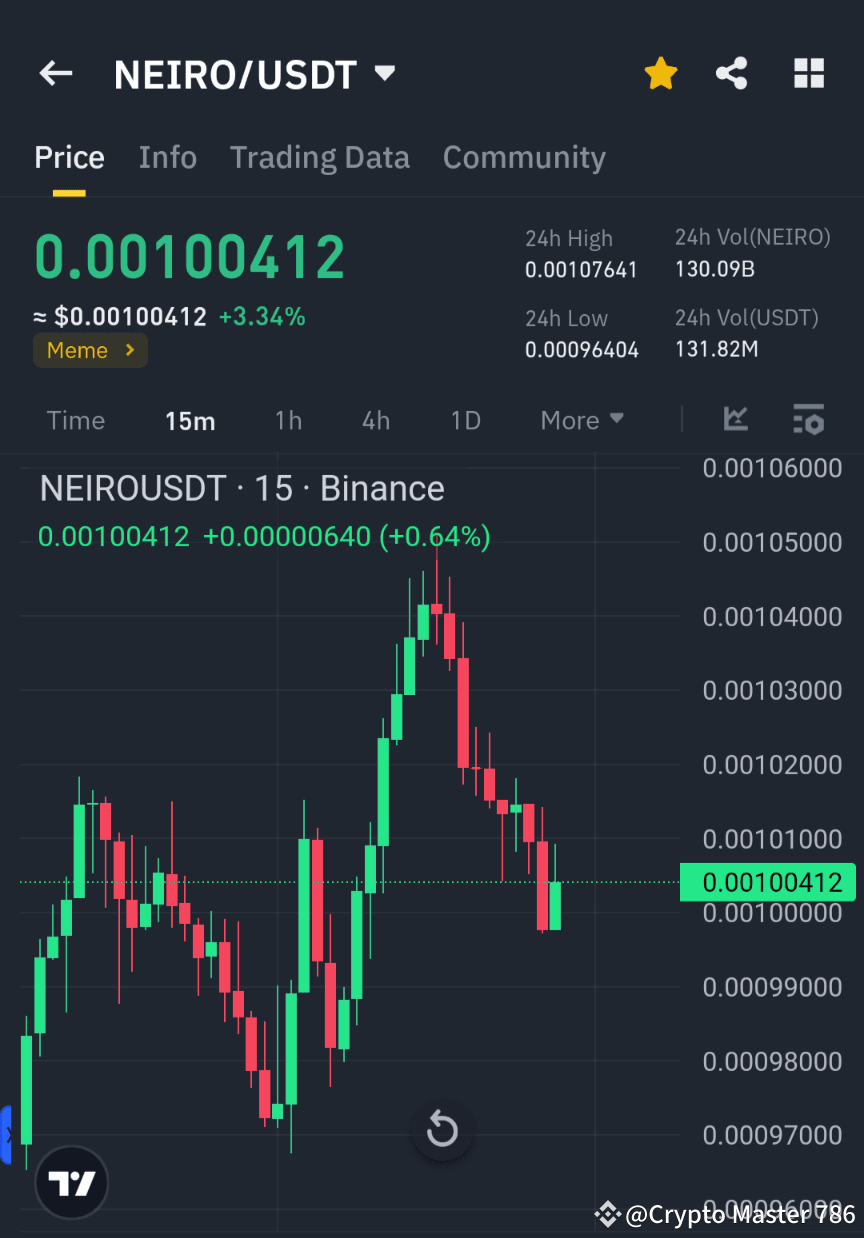Tap the back arrow to exit the chart
This screenshot has height=1238, width=864.
tap(55, 73)
